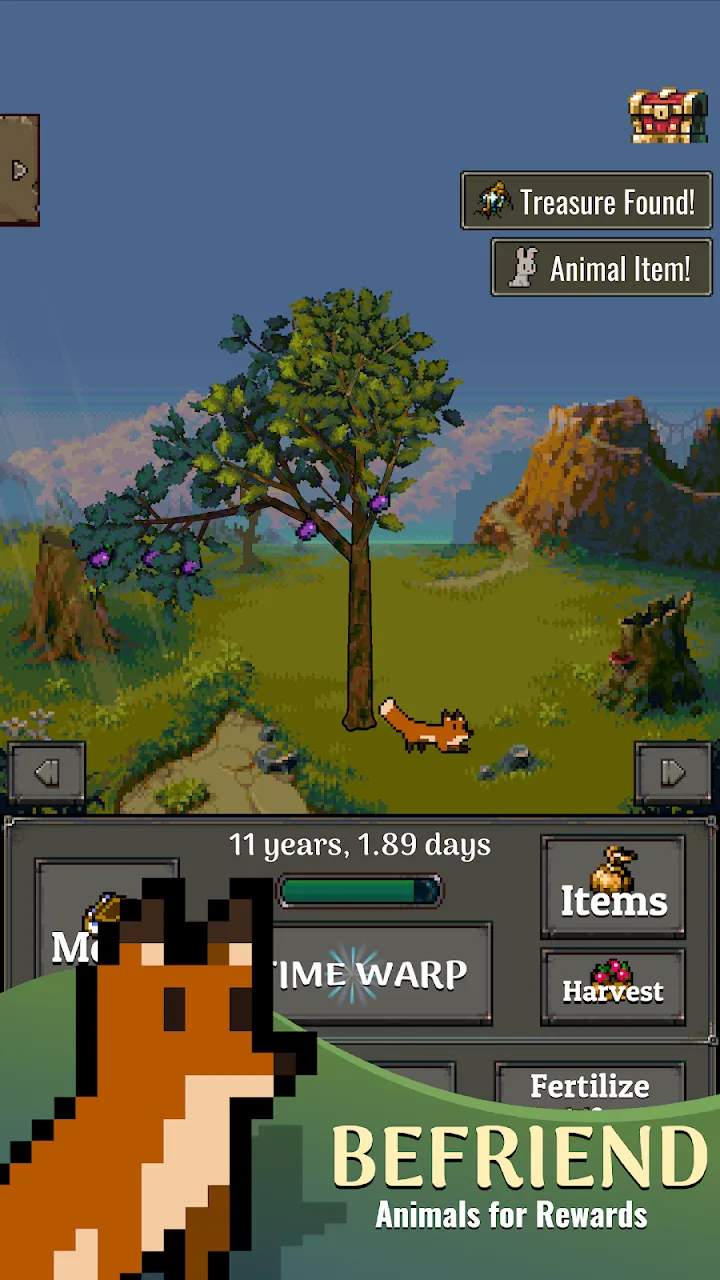Open the Animal Item! notification

click(602, 267)
